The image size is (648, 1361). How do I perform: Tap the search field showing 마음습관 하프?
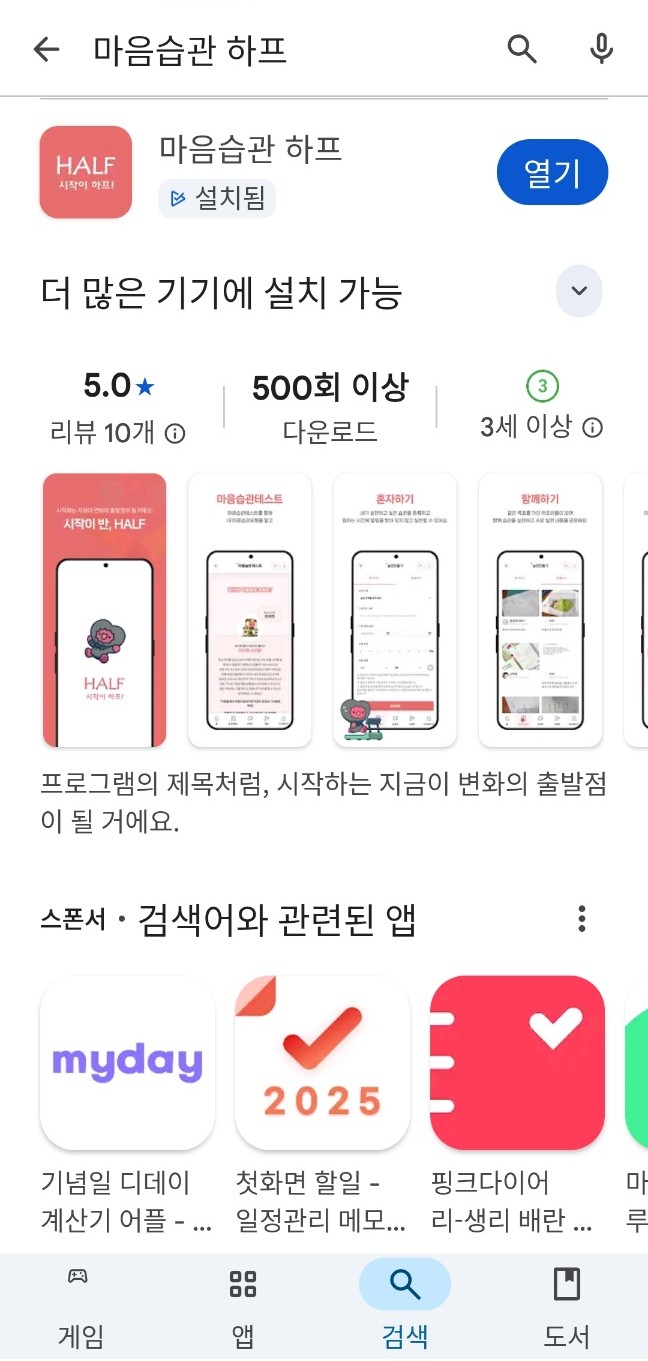coord(280,49)
